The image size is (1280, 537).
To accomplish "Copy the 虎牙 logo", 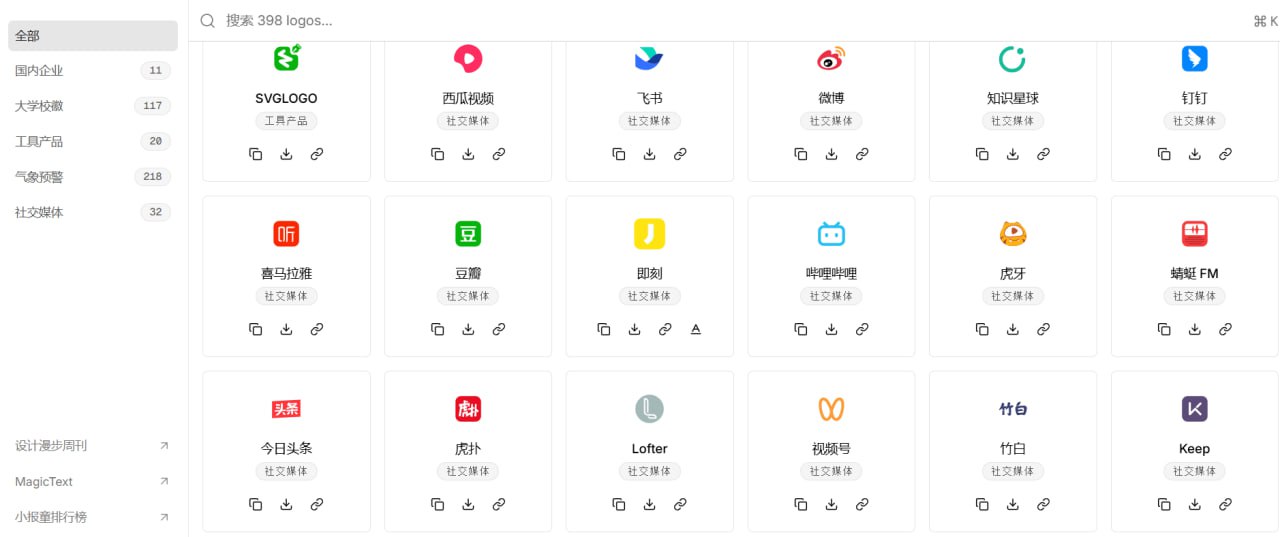I will pyautogui.click(x=982, y=329).
